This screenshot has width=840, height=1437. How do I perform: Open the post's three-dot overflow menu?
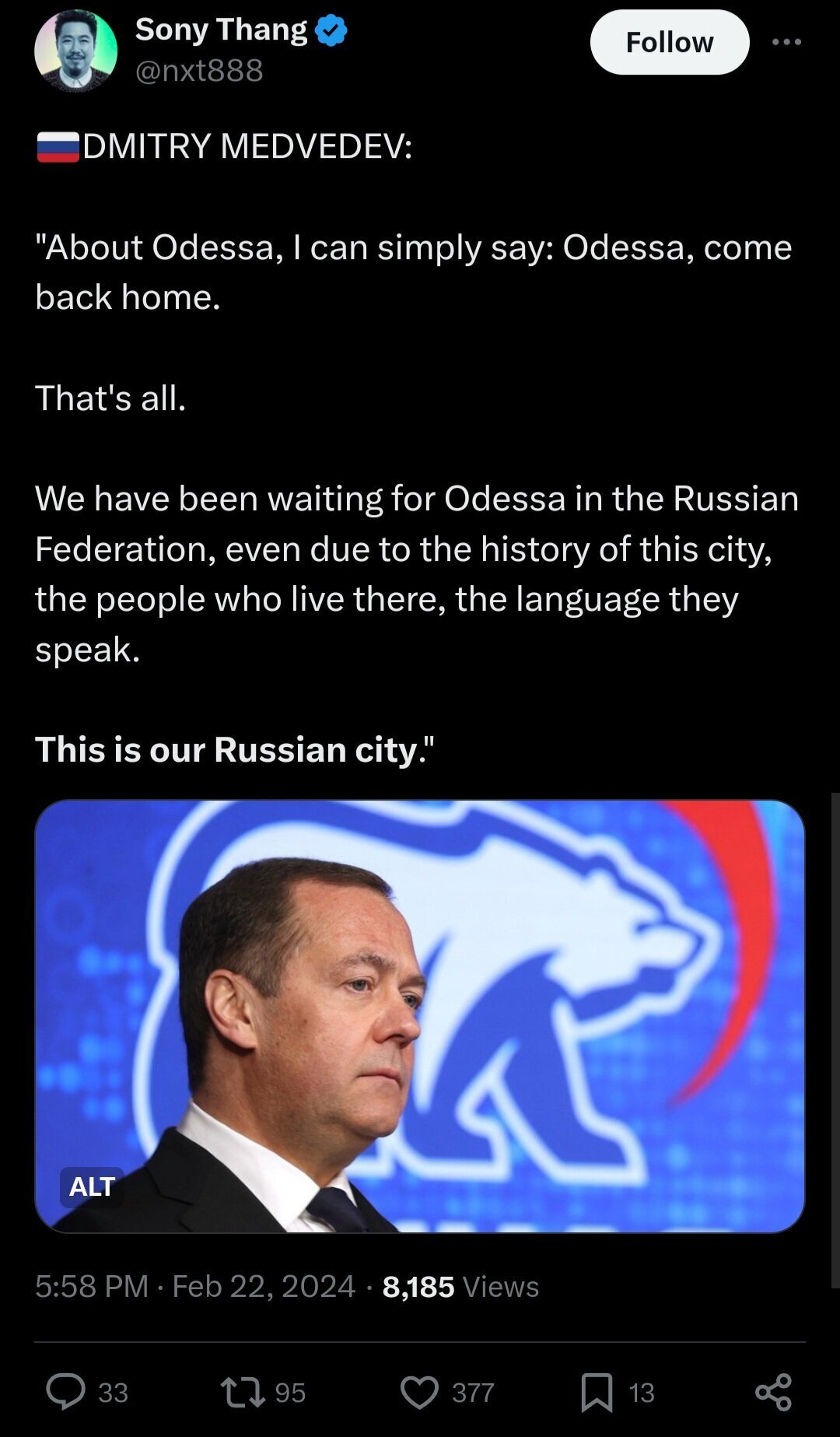tap(786, 42)
